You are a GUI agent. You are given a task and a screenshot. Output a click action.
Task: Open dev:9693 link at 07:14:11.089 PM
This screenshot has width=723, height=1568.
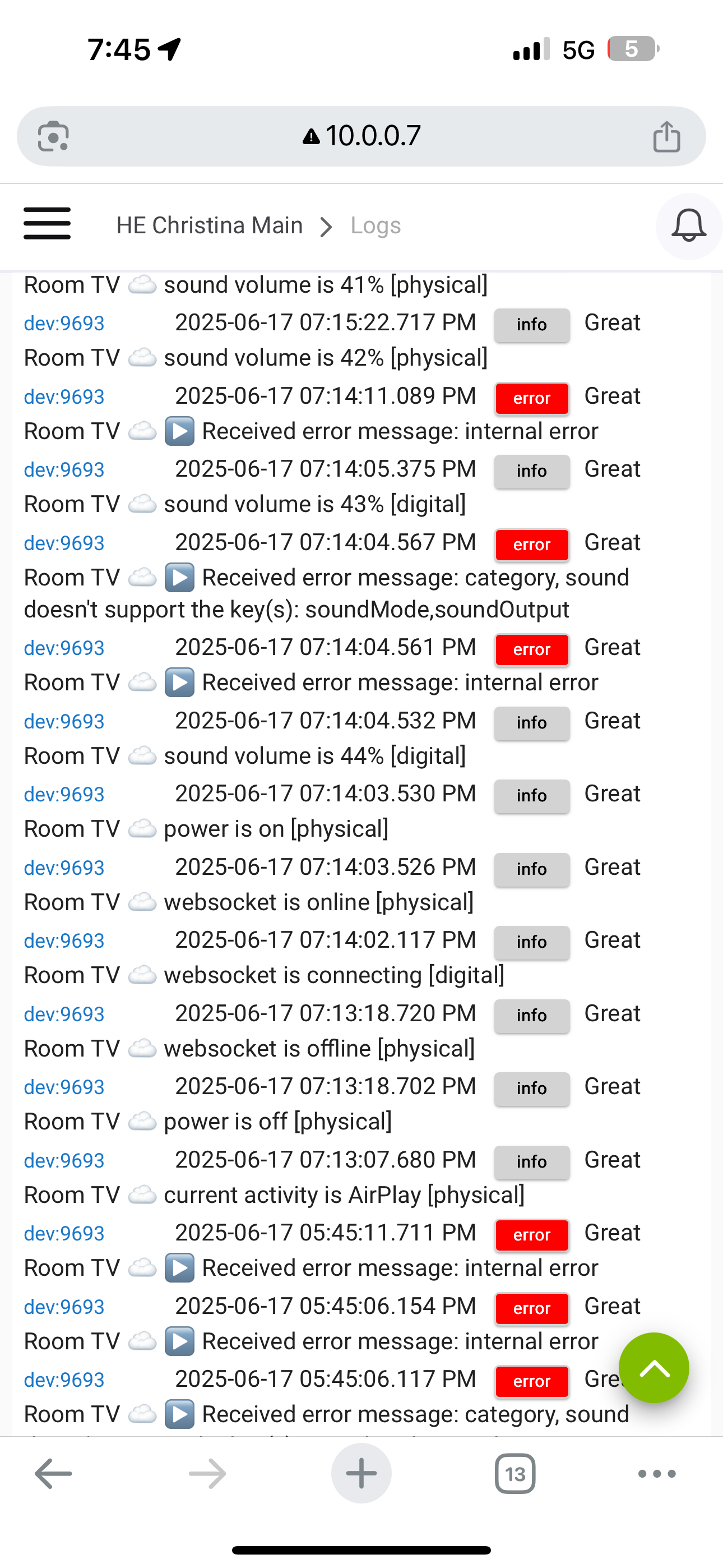click(x=64, y=397)
